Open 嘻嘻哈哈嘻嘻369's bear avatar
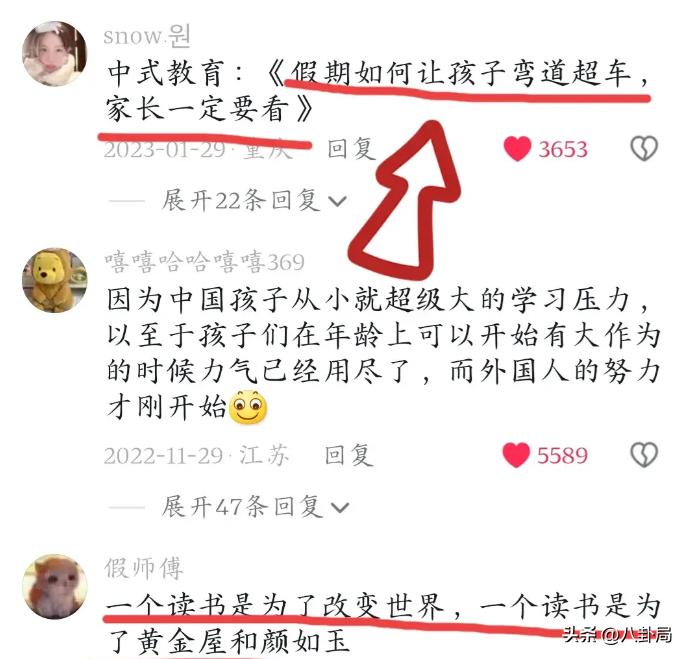The image size is (688, 659). pos(54,280)
